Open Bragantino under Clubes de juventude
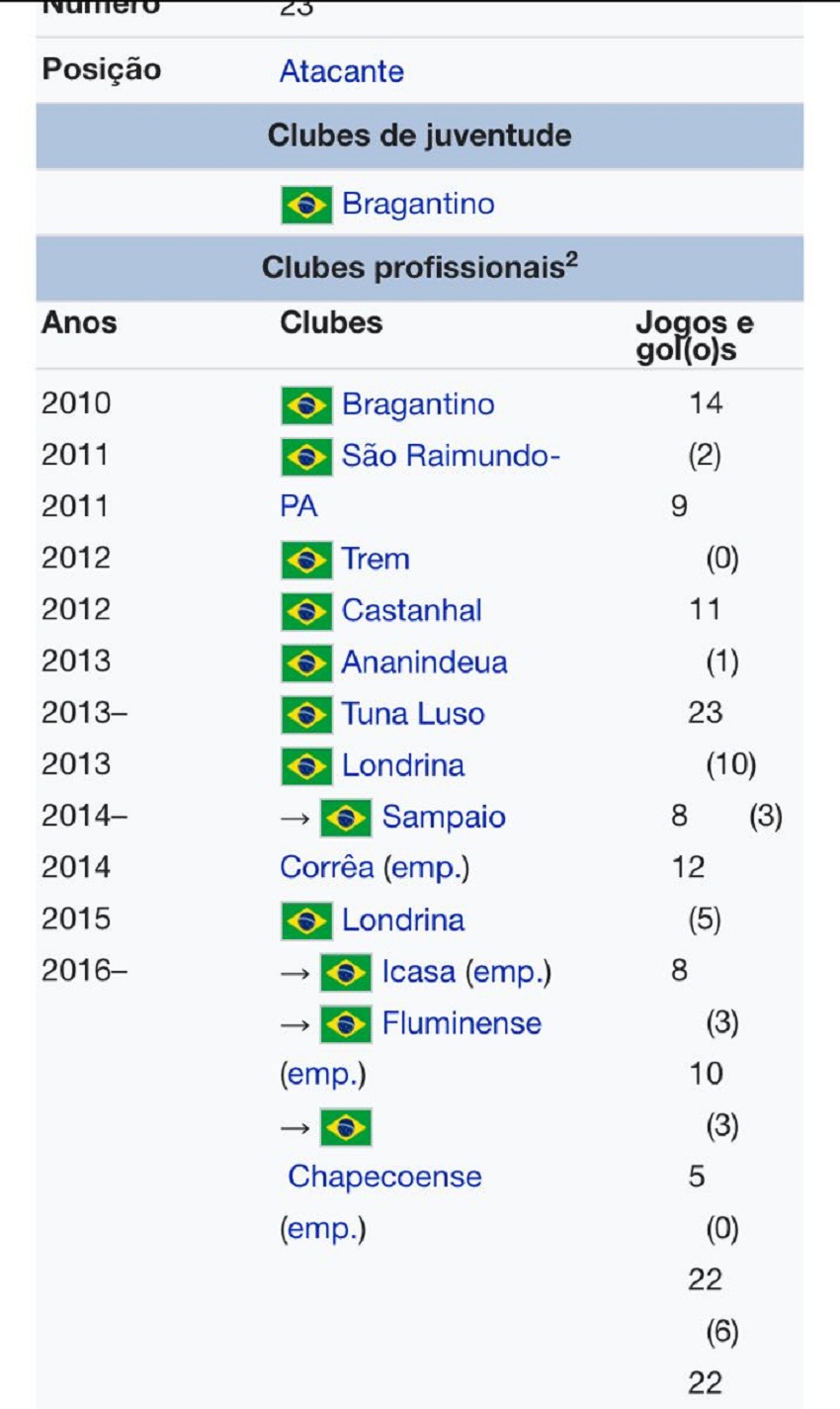 pyautogui.click(x=418, y=204)
